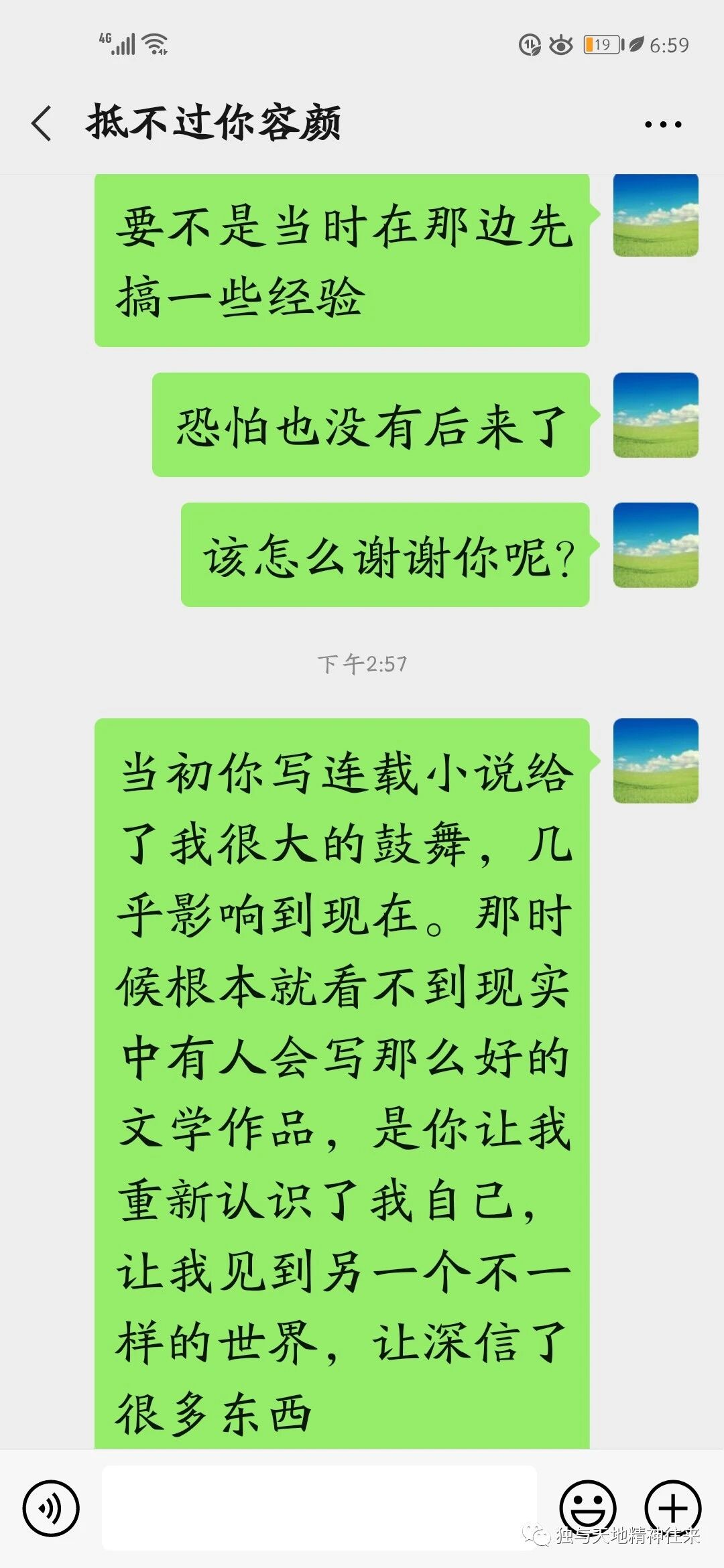The image size is (724, 1568).
Task: Go back from chat with 抵不过你容颜
Action: click(42, 124)
